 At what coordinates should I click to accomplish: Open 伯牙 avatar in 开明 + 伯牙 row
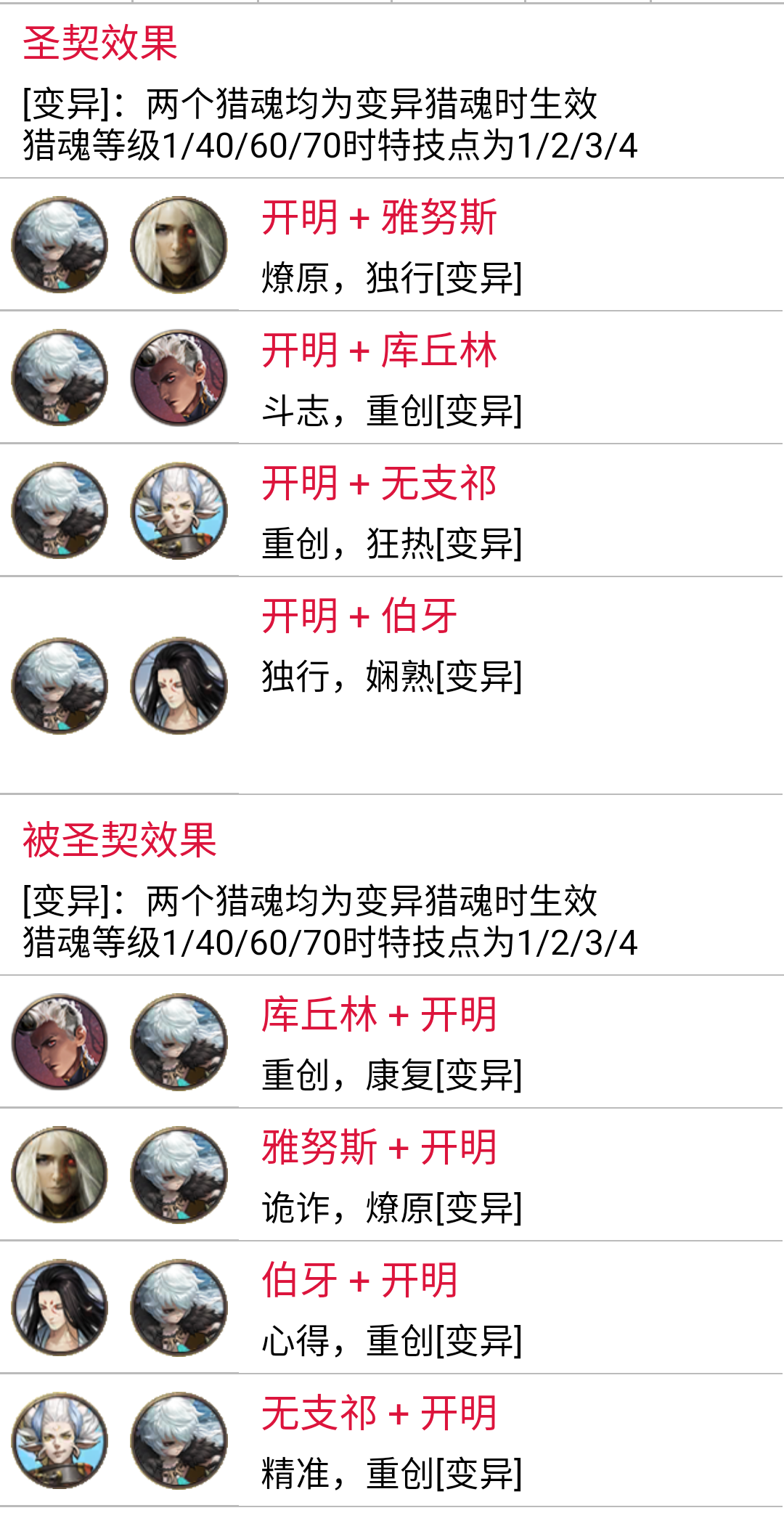pos(179,685)
